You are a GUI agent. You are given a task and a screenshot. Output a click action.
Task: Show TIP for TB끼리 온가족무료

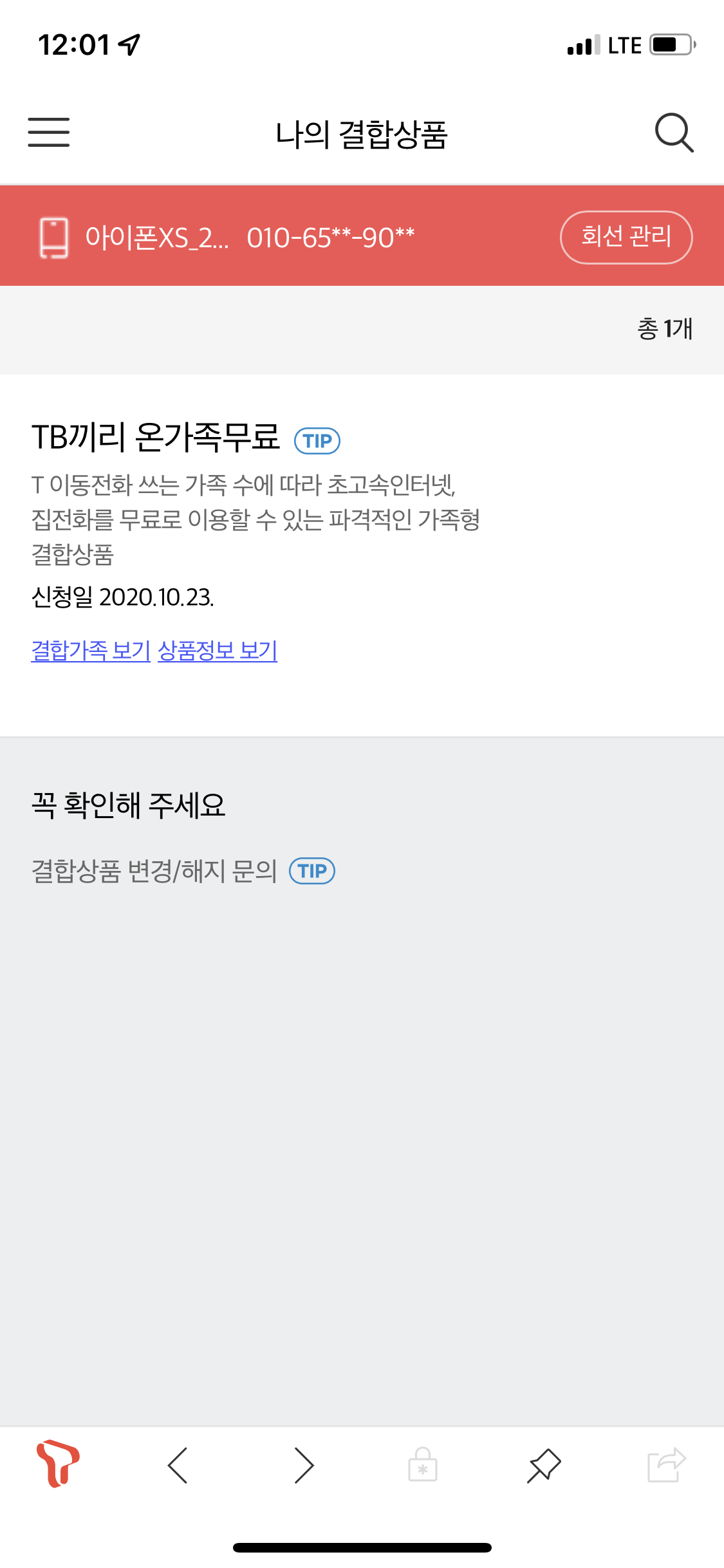[x=317, y=441]
